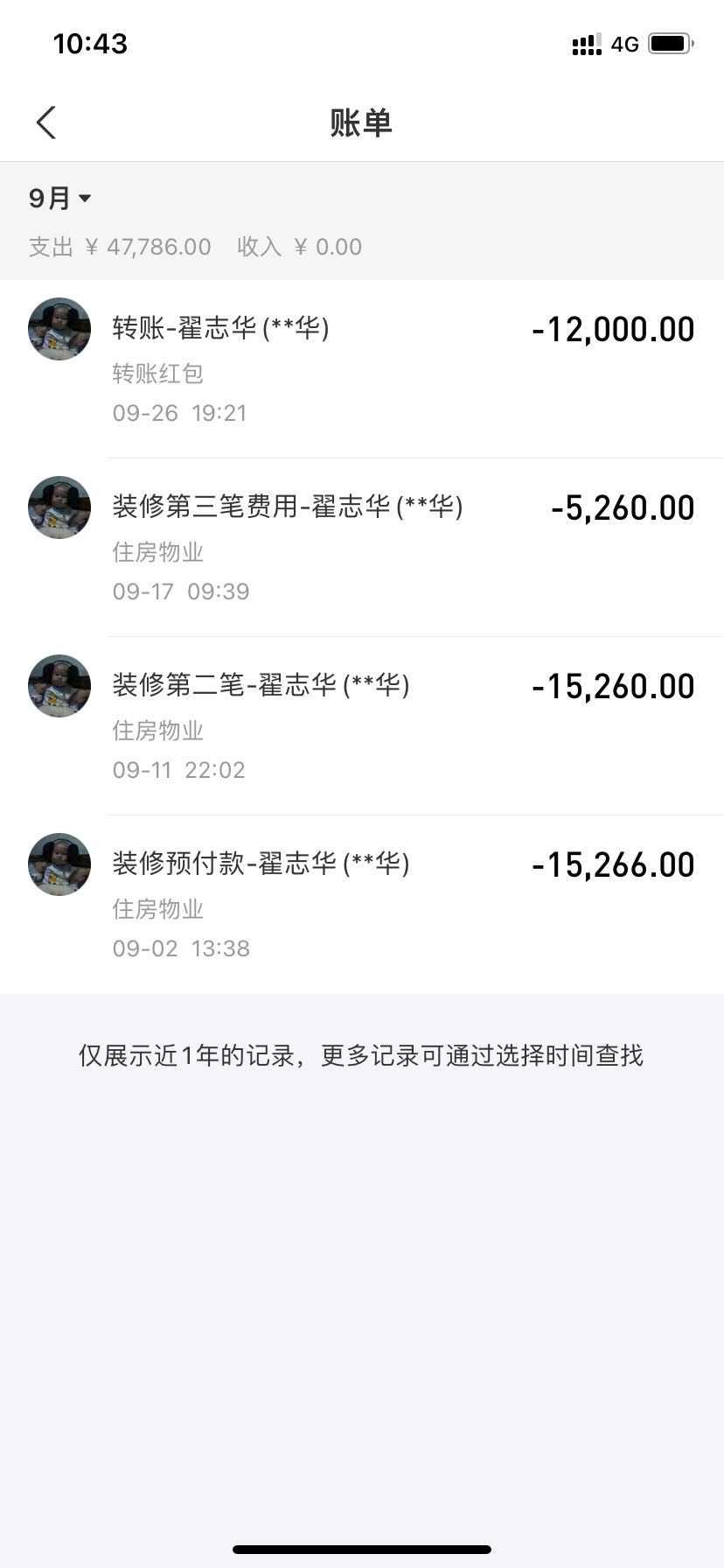This screenshot has height=1568, width=724.
Task: Open the 9月 month selector
Action: pyautogui.click(x=59, y=199)
